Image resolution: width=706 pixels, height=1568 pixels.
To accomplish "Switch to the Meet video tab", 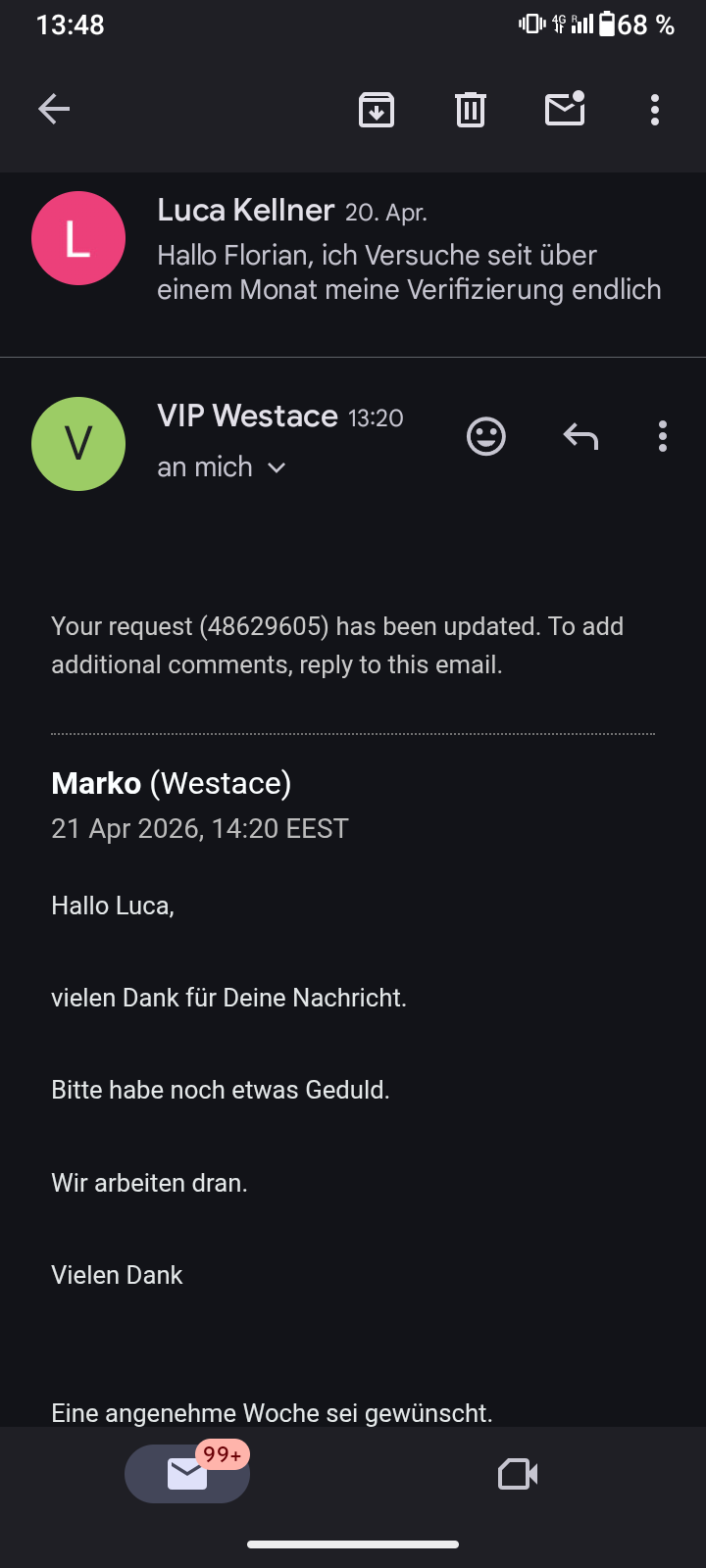I will 518,1473.
